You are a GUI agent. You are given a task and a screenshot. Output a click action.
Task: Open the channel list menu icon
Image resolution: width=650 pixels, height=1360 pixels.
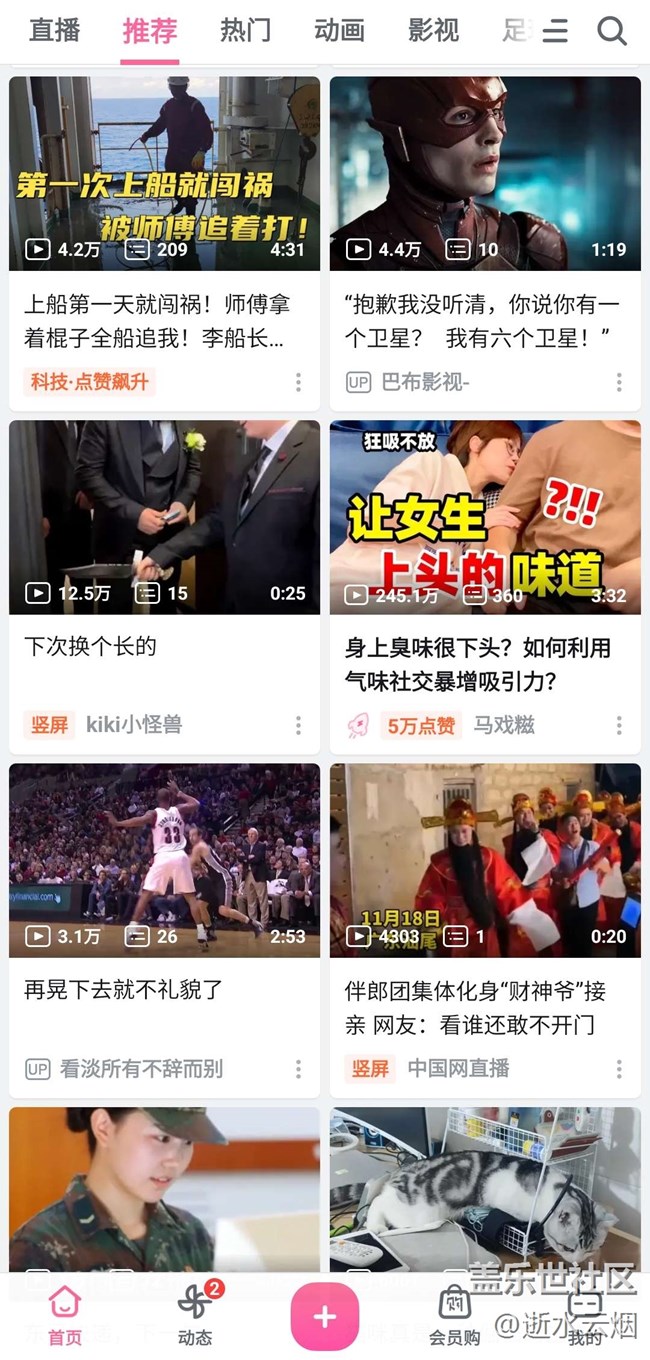pyautogui.click(x=556, y=31)
